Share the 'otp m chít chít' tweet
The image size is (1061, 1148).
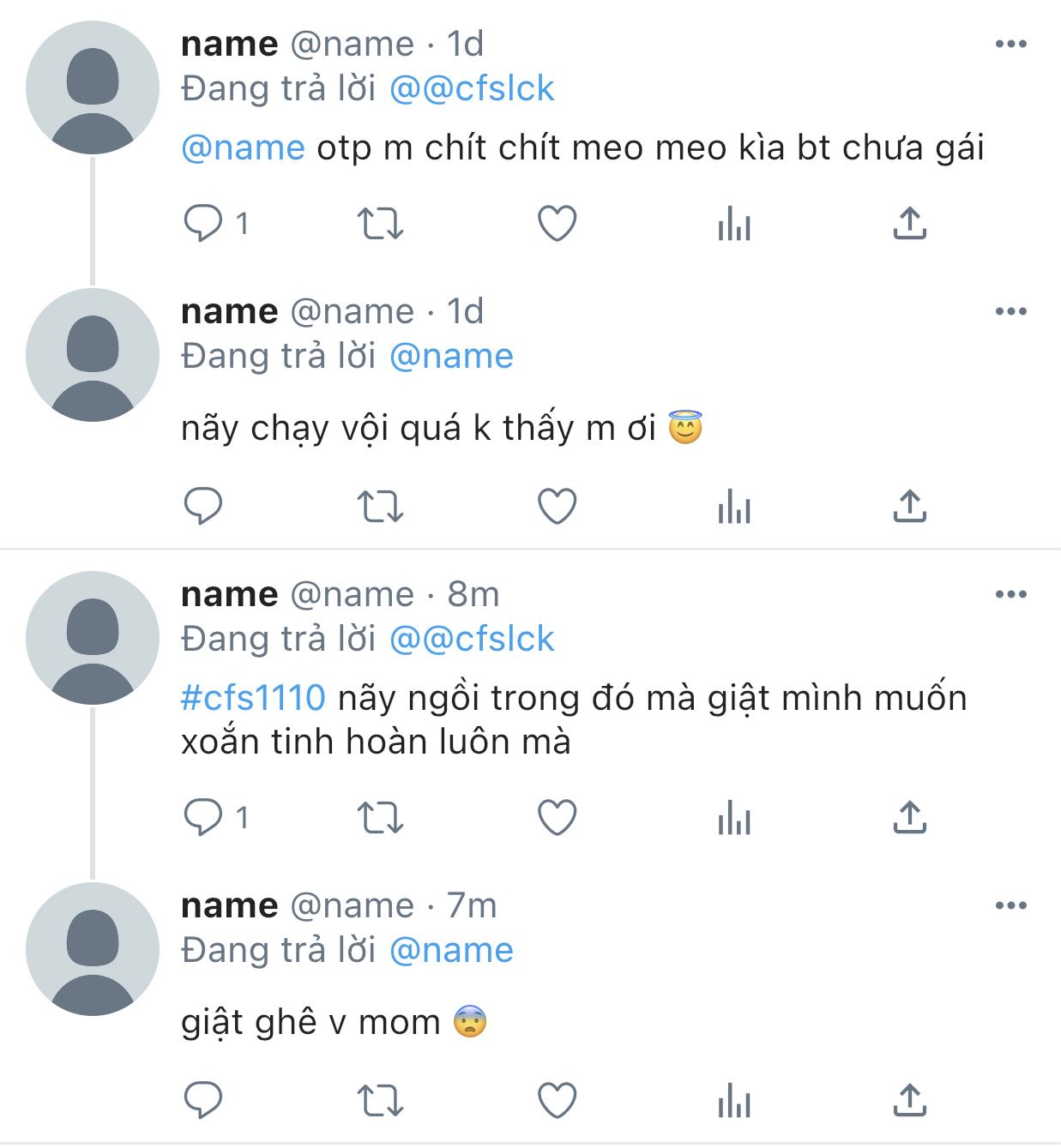909,224
